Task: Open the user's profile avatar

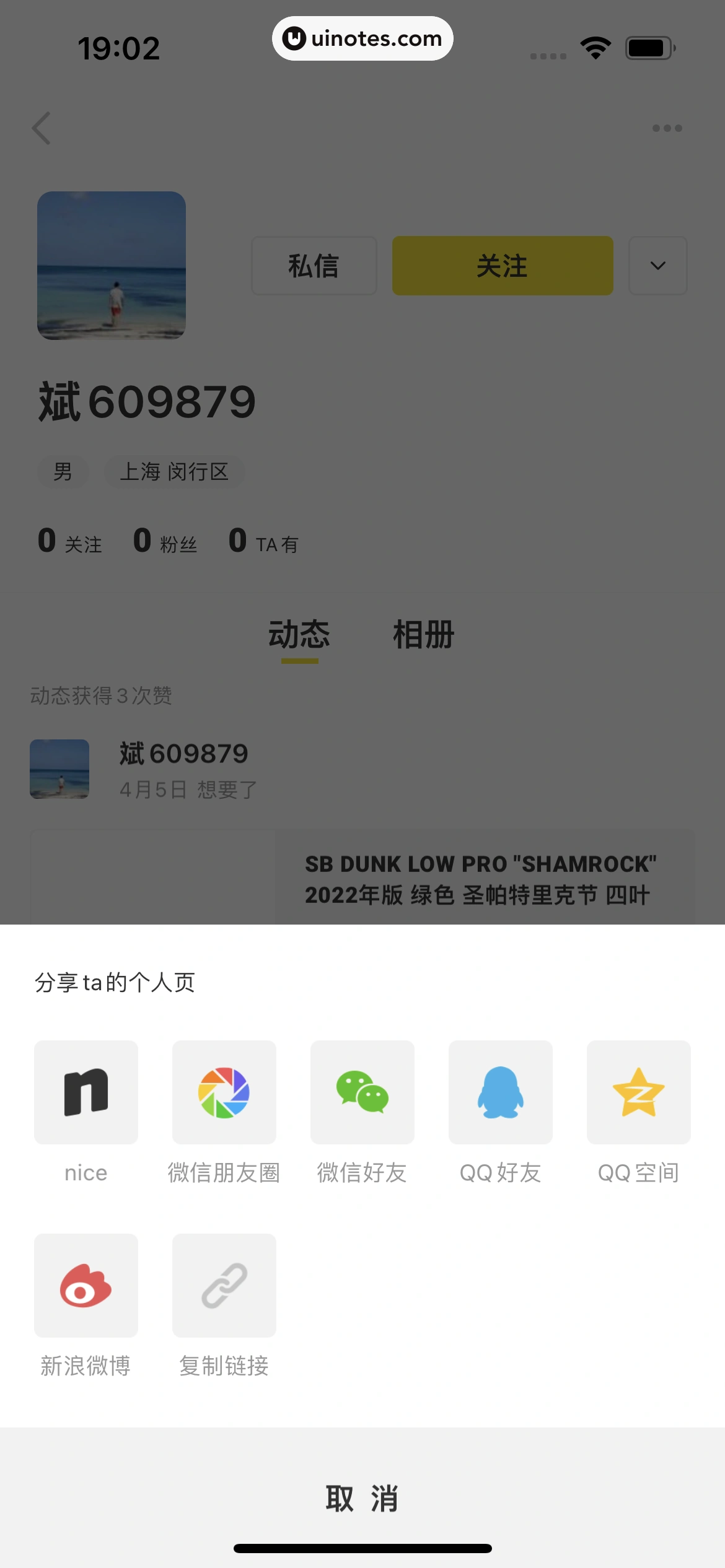Action: click(112, 264)
